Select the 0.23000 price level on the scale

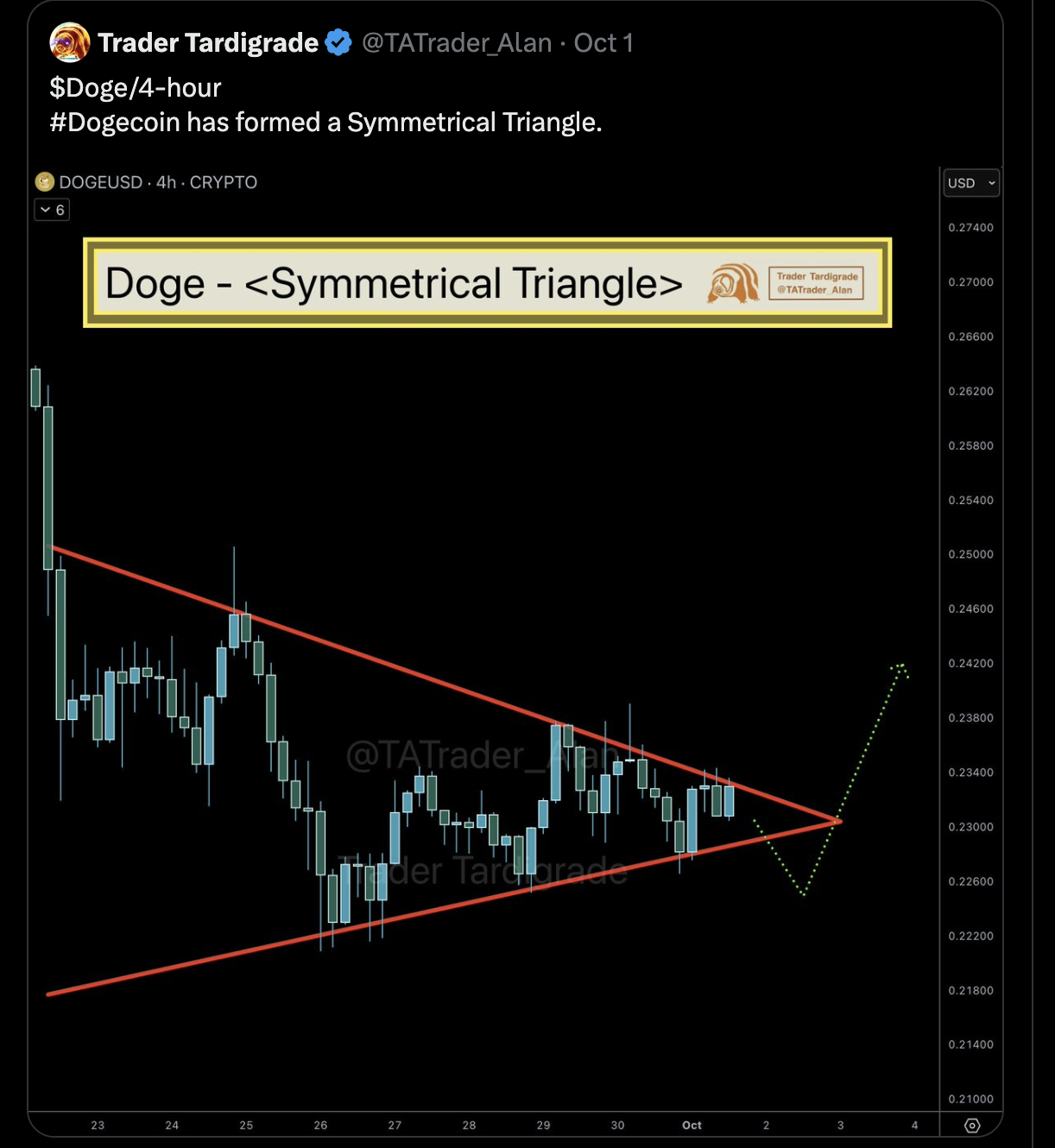970,826
